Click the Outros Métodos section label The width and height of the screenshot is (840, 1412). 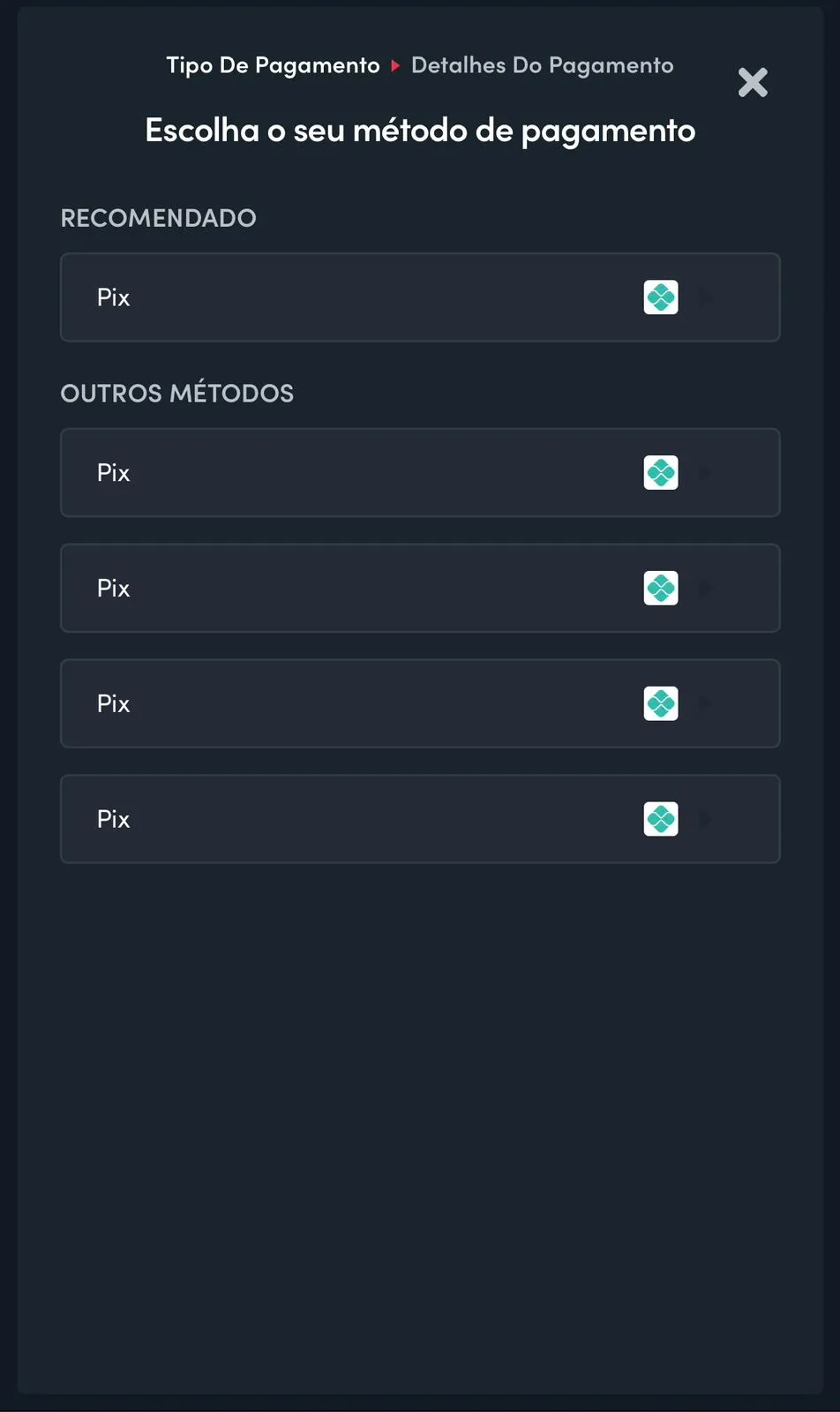(x=176, y=393)
